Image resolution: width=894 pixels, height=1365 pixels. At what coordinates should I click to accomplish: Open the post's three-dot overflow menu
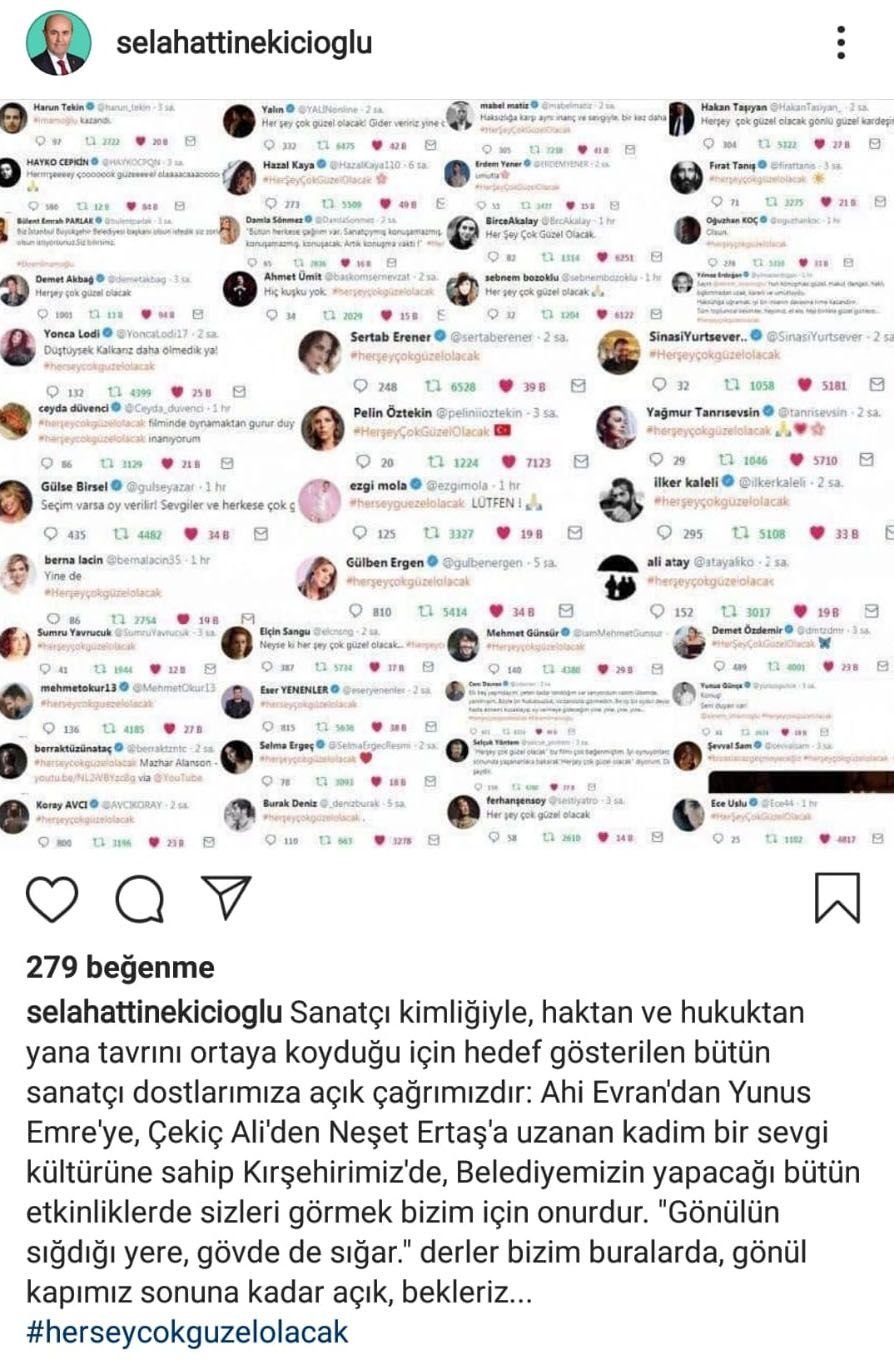coord(842,43)
